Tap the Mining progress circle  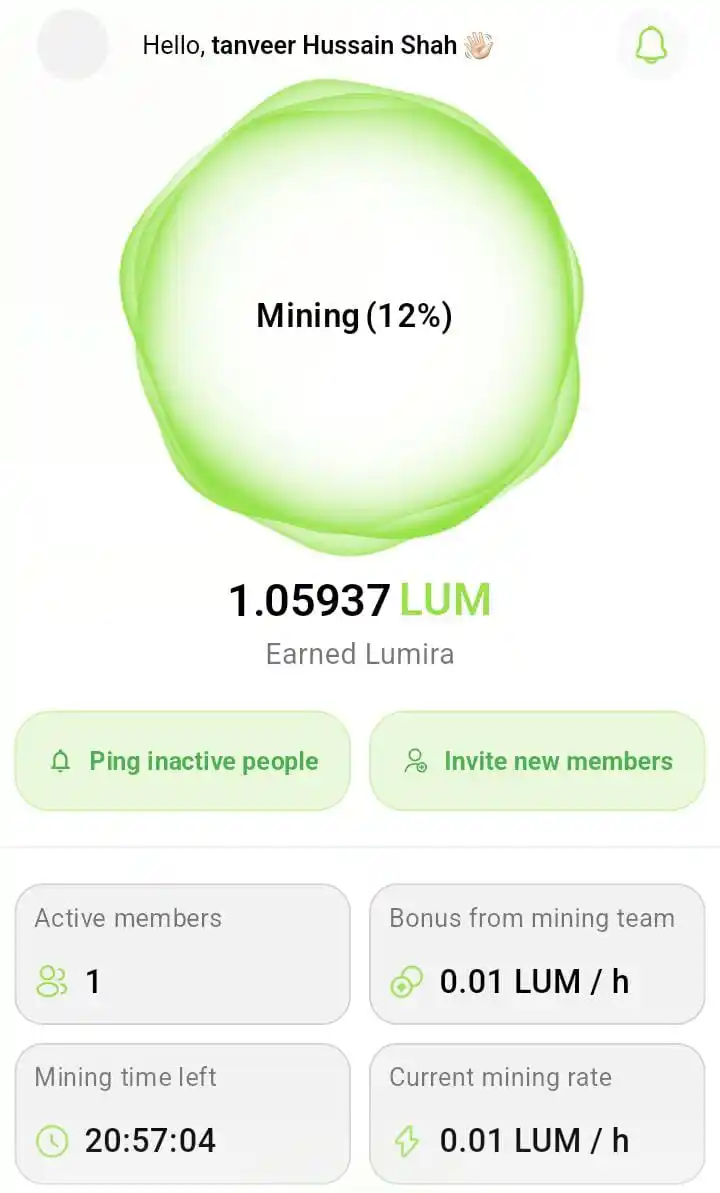352,318
